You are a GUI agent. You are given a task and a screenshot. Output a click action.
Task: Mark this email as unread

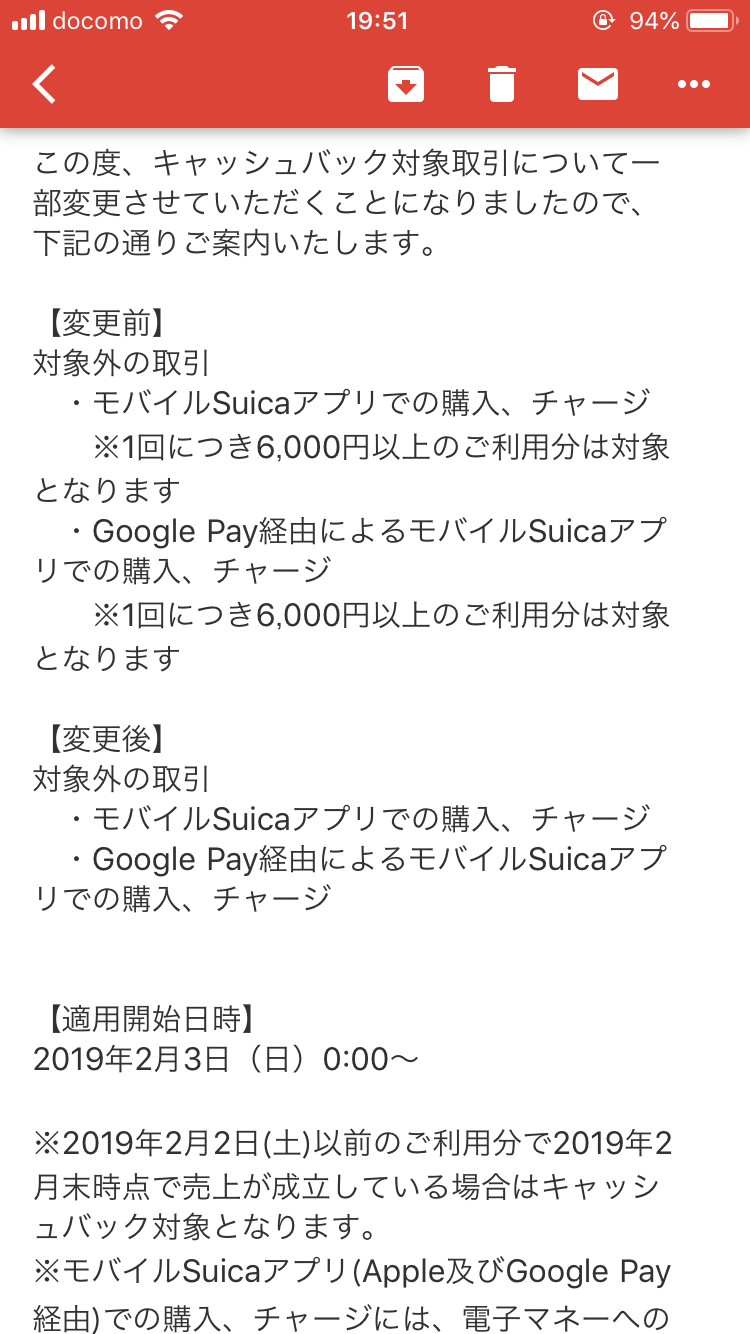click(x=598, y=84)
